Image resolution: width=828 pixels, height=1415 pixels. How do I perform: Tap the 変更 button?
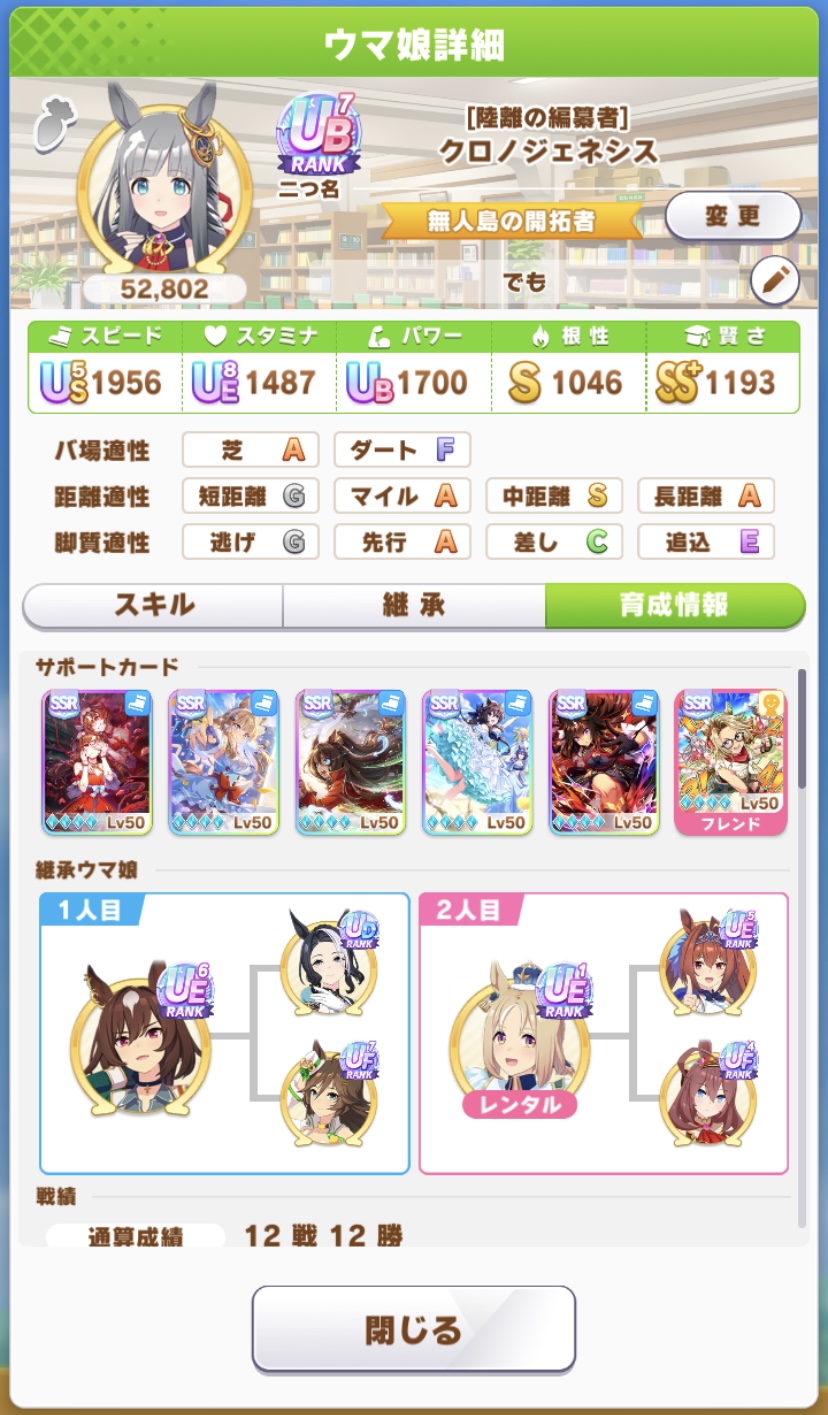click(733, 216)
